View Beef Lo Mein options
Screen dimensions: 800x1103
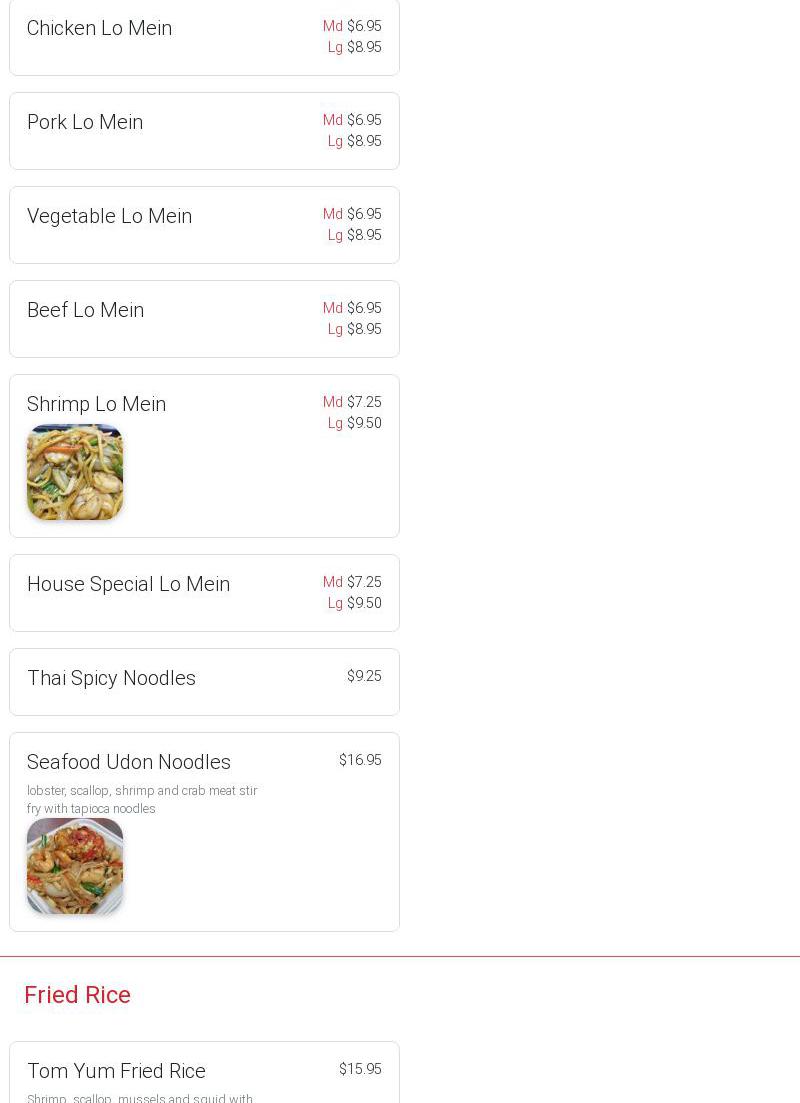tap(86, 311)
